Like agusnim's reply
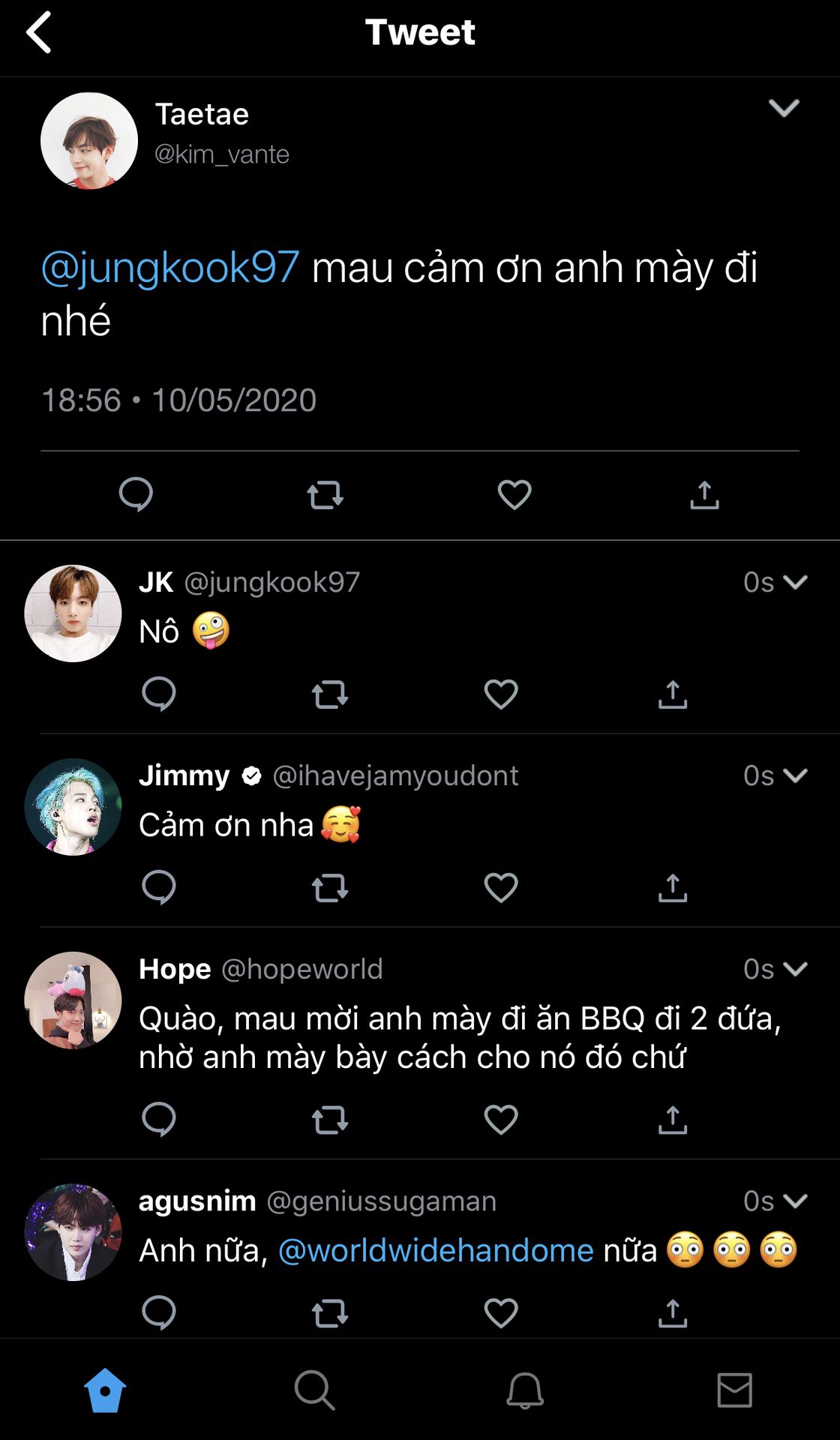The image size is (840, 1440). pyautogui.click(x=501, y=1313)
